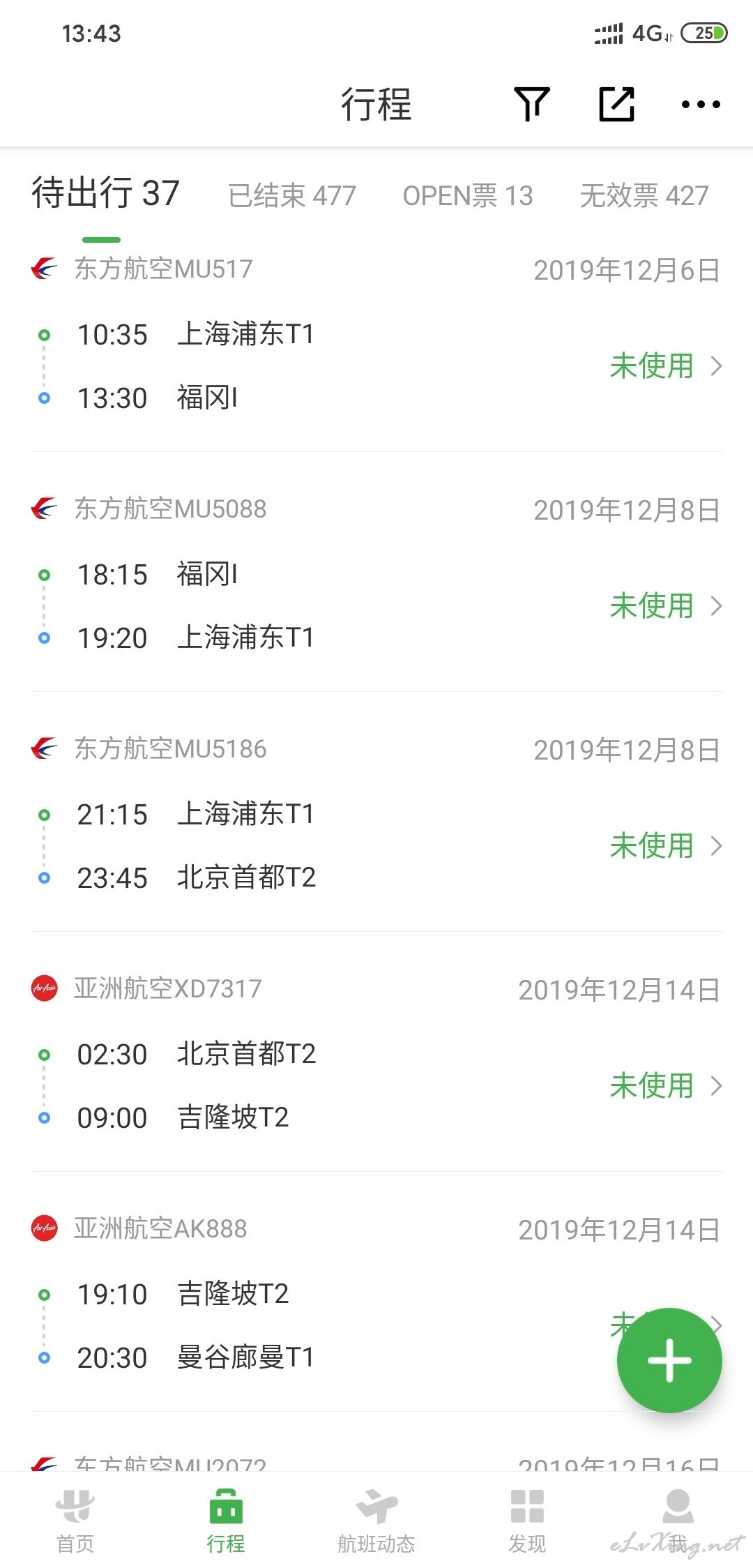
Task: Open the three-dot overflow menu
Action: point(701,105)
